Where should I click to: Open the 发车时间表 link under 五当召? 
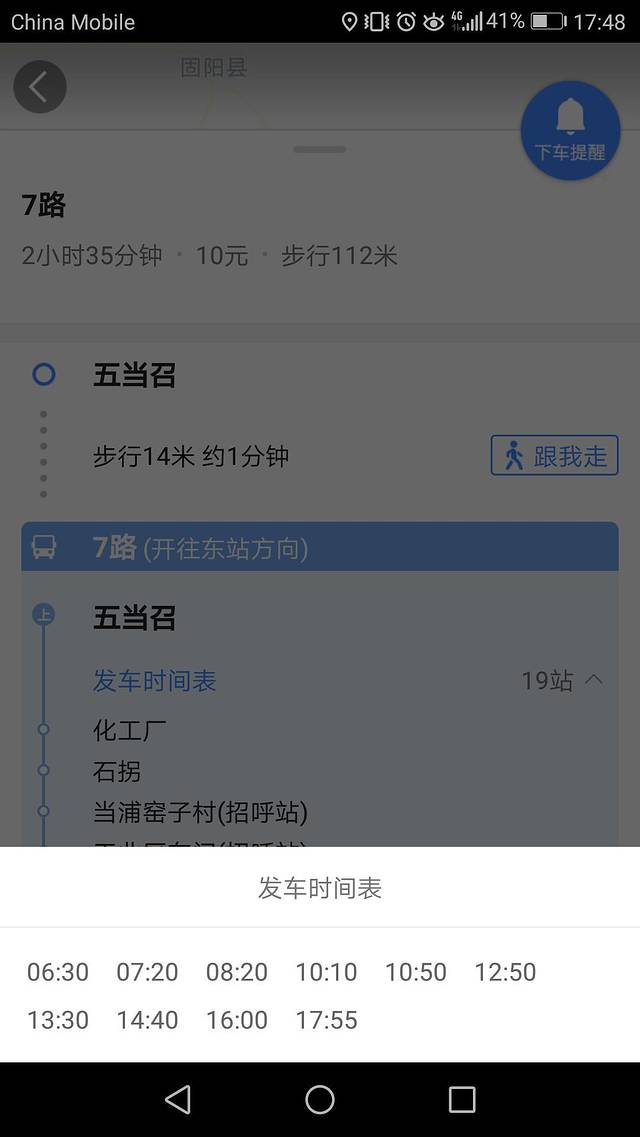tap(155, 681)
